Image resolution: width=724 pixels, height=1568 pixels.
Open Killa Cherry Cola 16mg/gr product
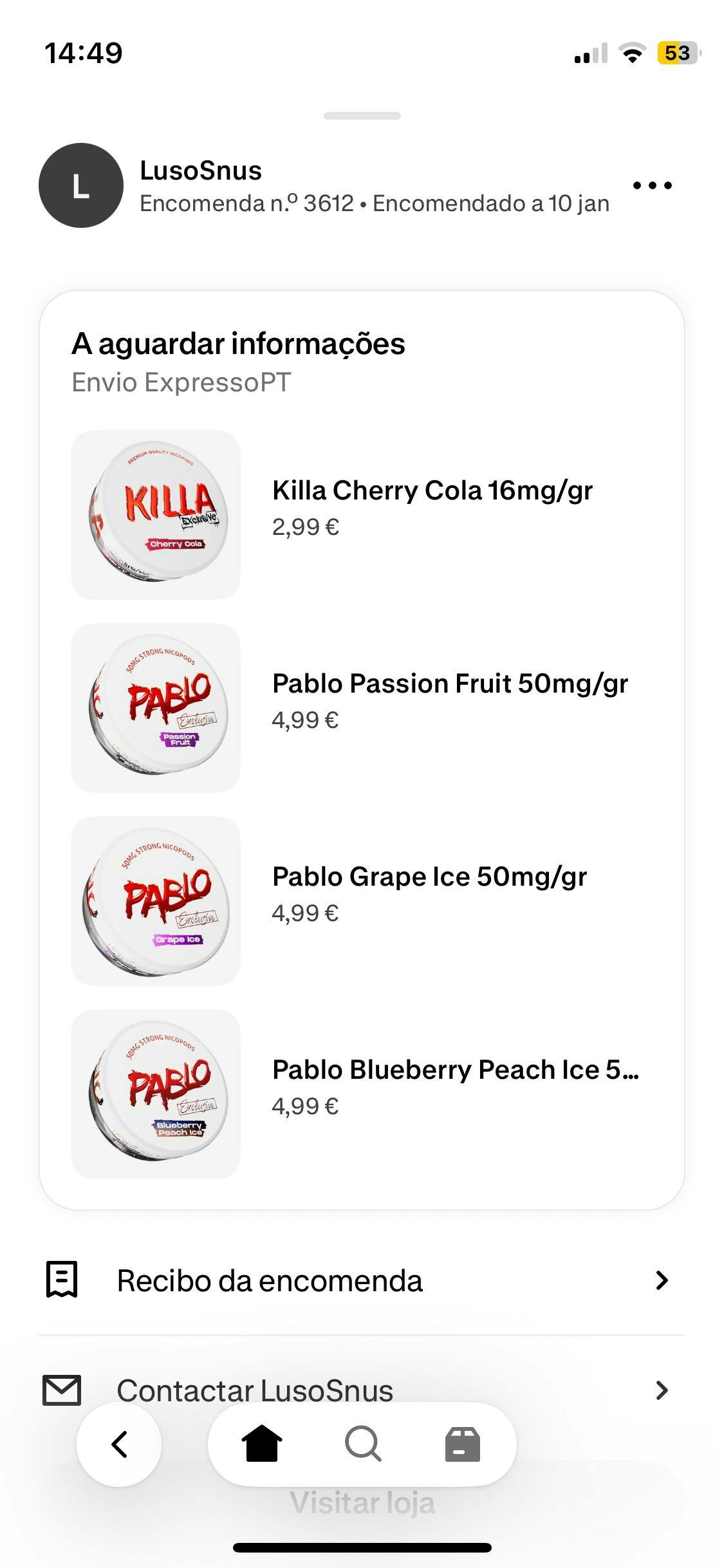coord(432,490)
